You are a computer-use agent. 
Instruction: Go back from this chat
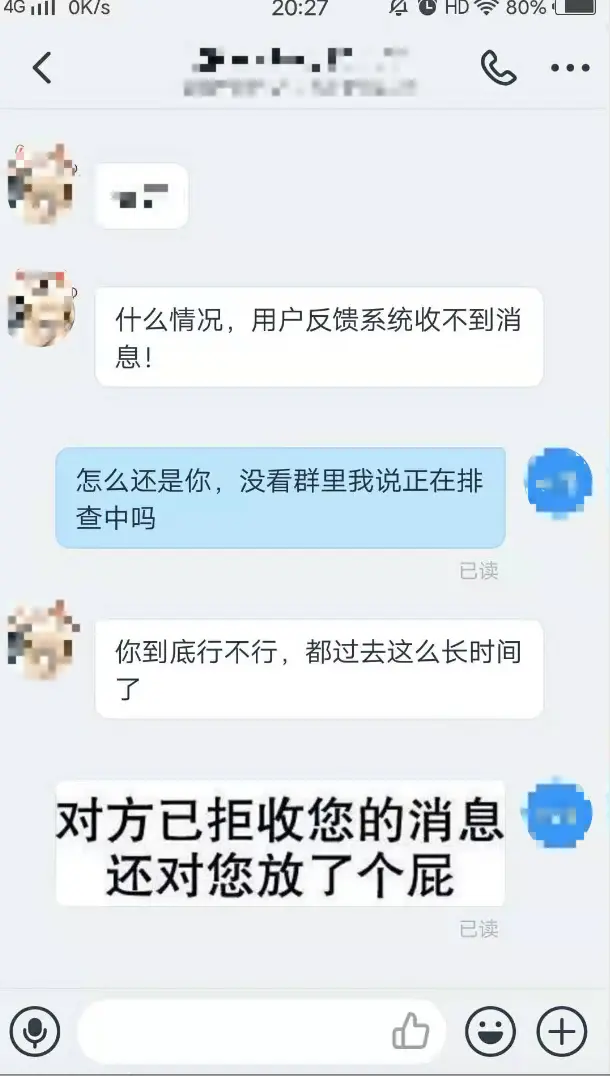pos(41,68)
